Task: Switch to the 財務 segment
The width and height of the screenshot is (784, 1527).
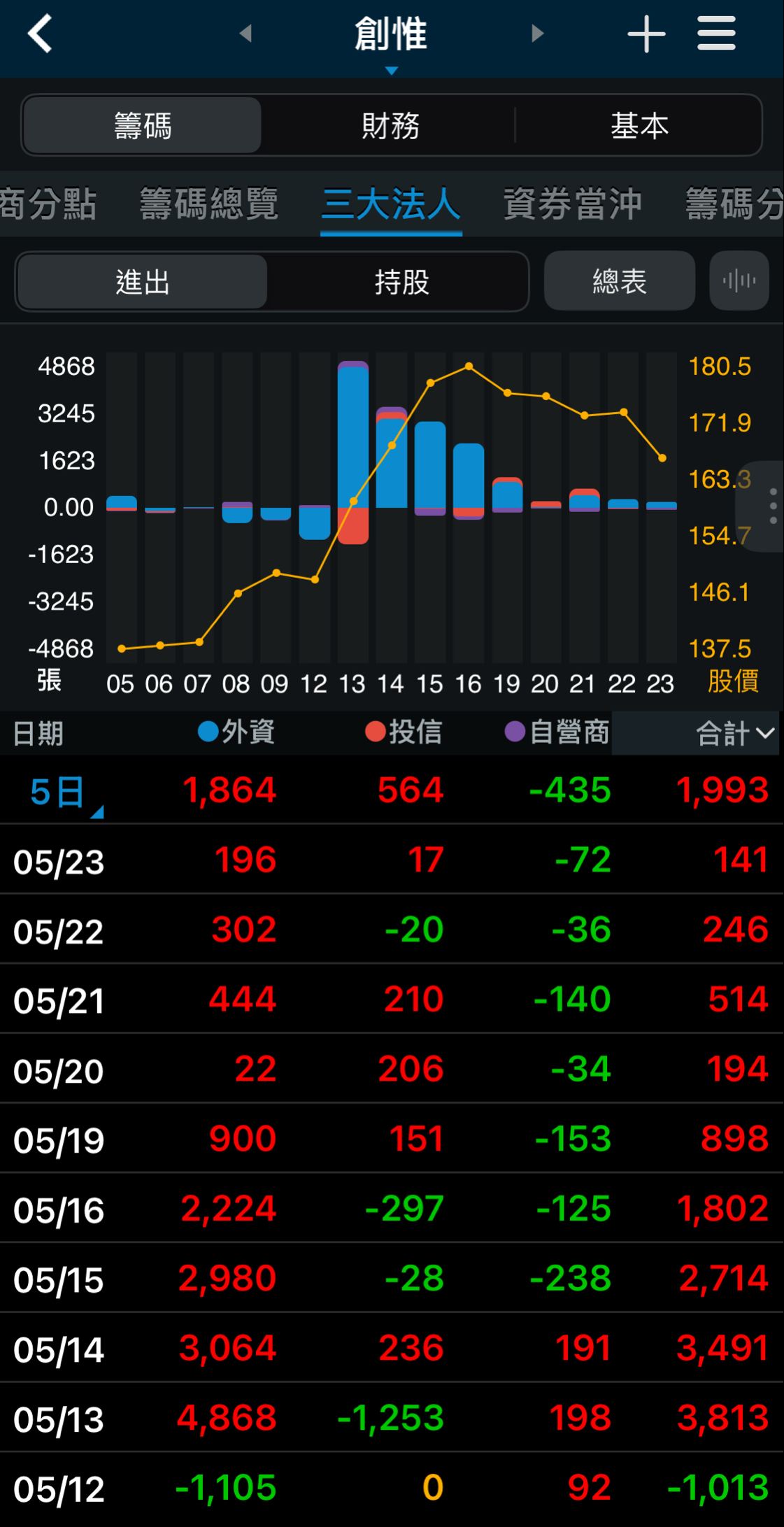Action: click(x=390, y=126)
